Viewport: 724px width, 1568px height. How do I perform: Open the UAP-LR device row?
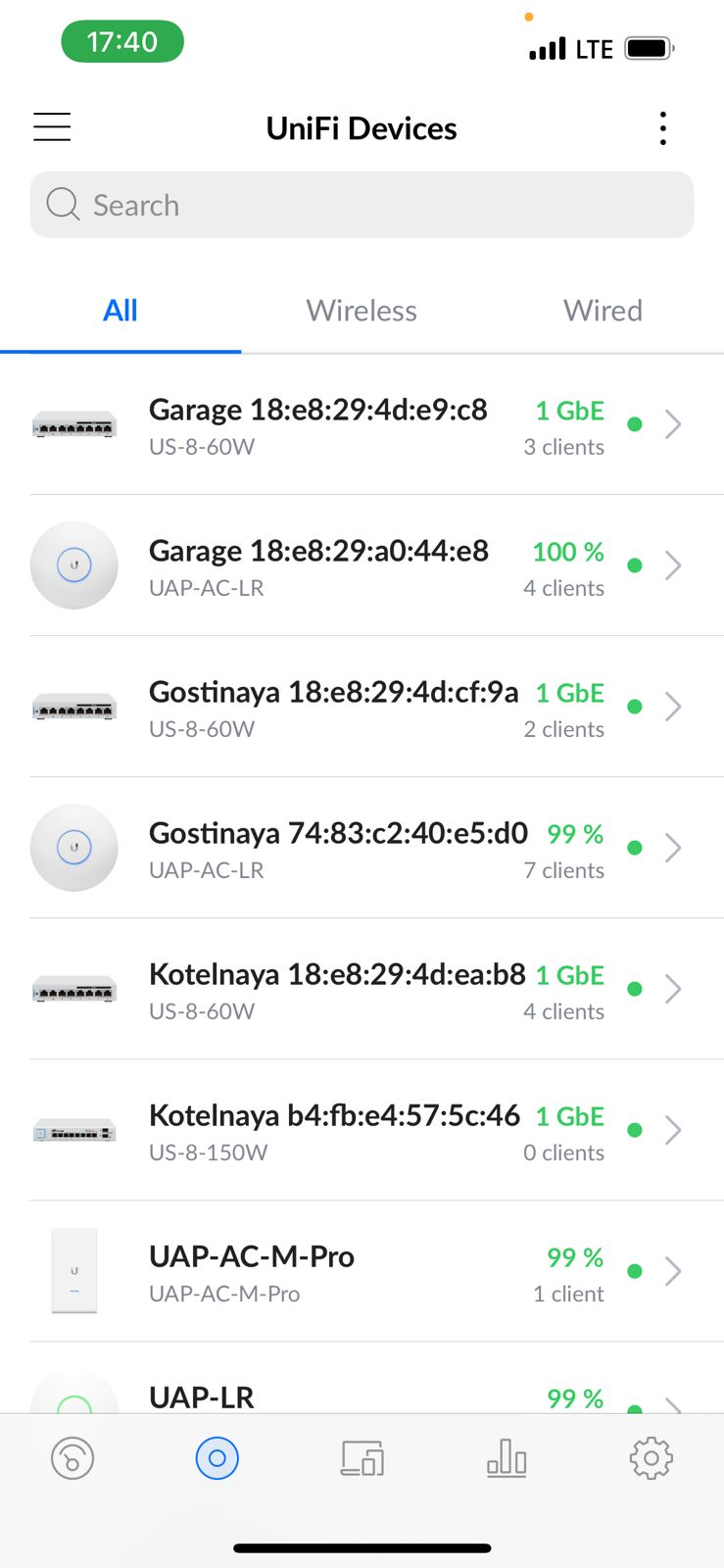point(362,1378)
